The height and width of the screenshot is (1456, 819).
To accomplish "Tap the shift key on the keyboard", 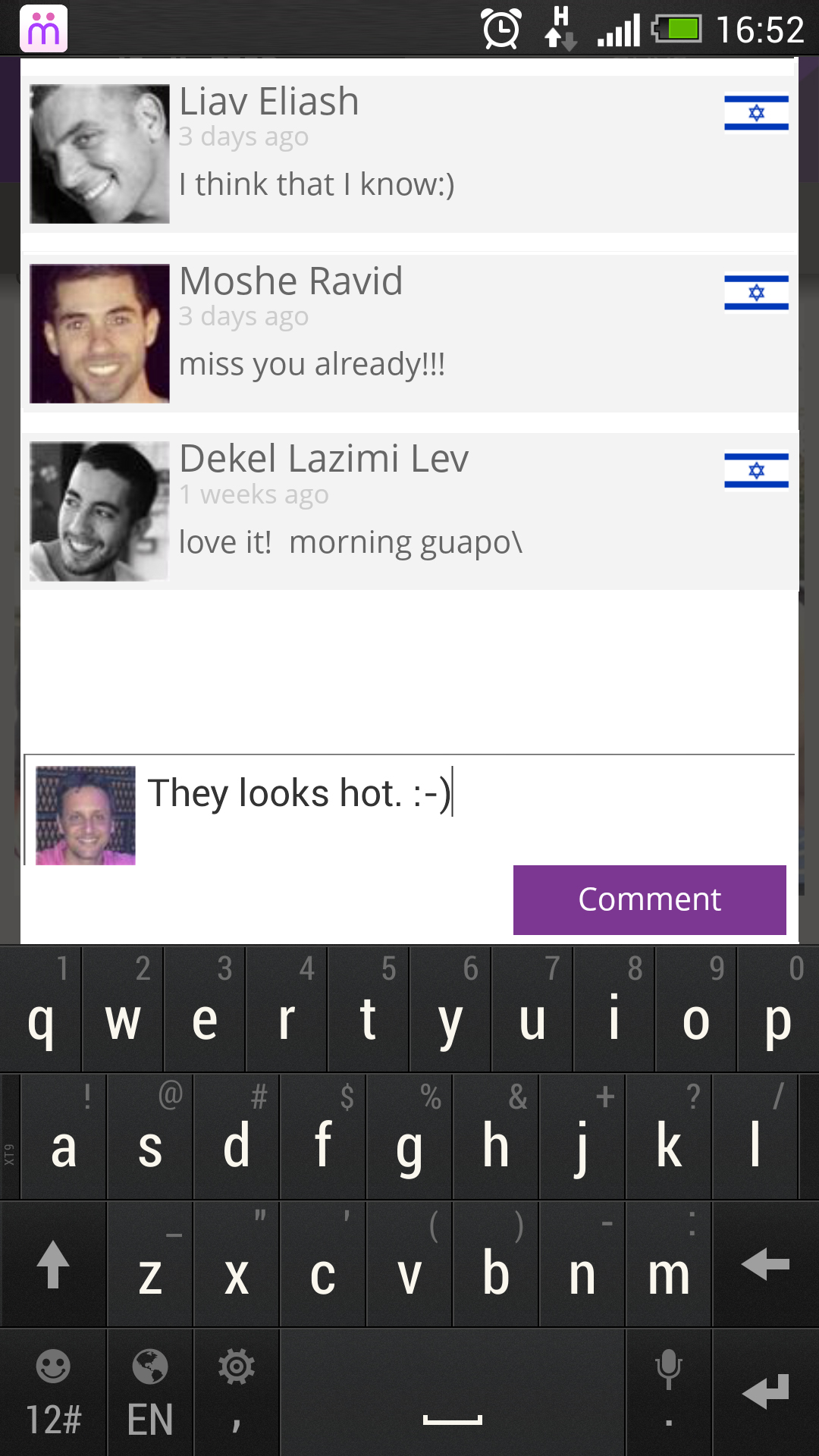I will pos(53,1265).
